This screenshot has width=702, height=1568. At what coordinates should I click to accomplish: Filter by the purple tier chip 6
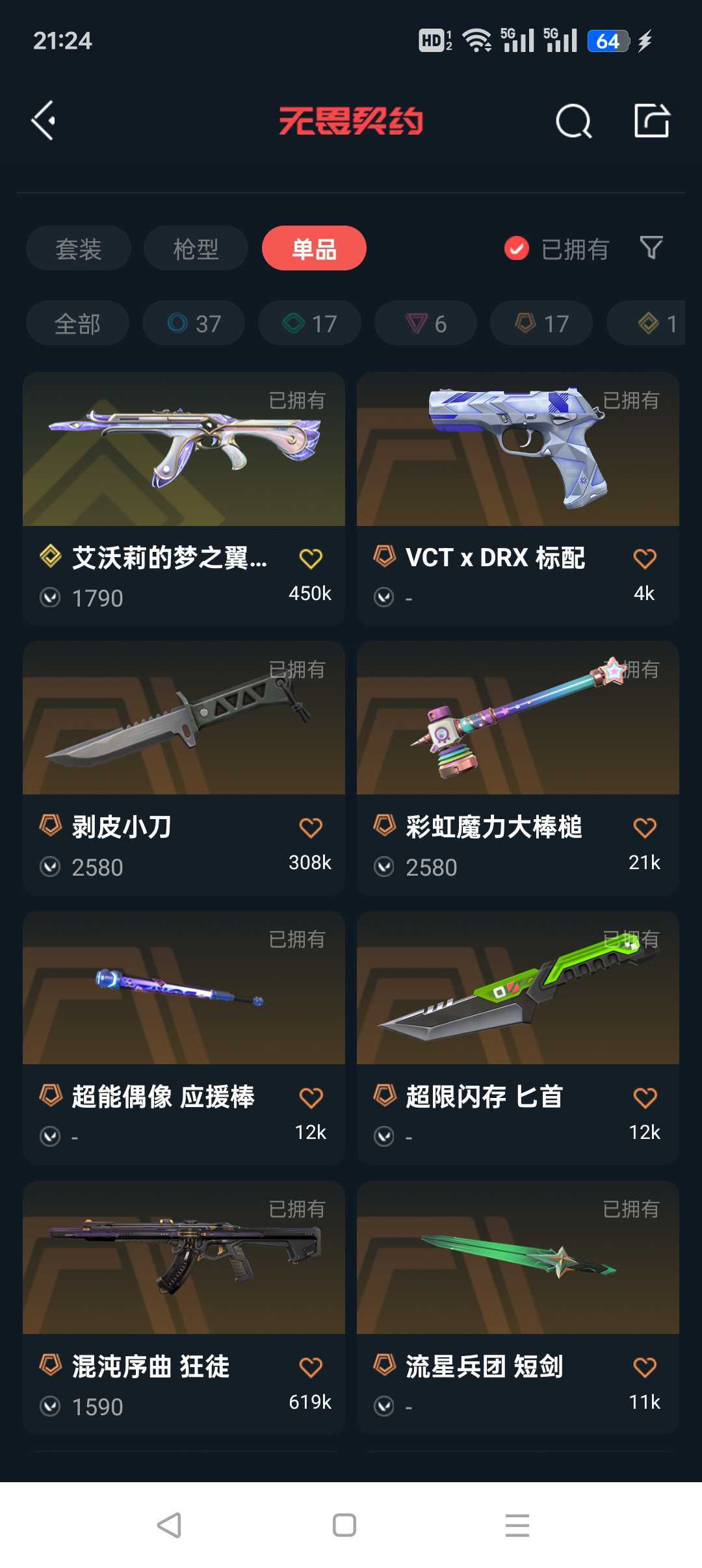pyautogui.click(x=426, y=323)
